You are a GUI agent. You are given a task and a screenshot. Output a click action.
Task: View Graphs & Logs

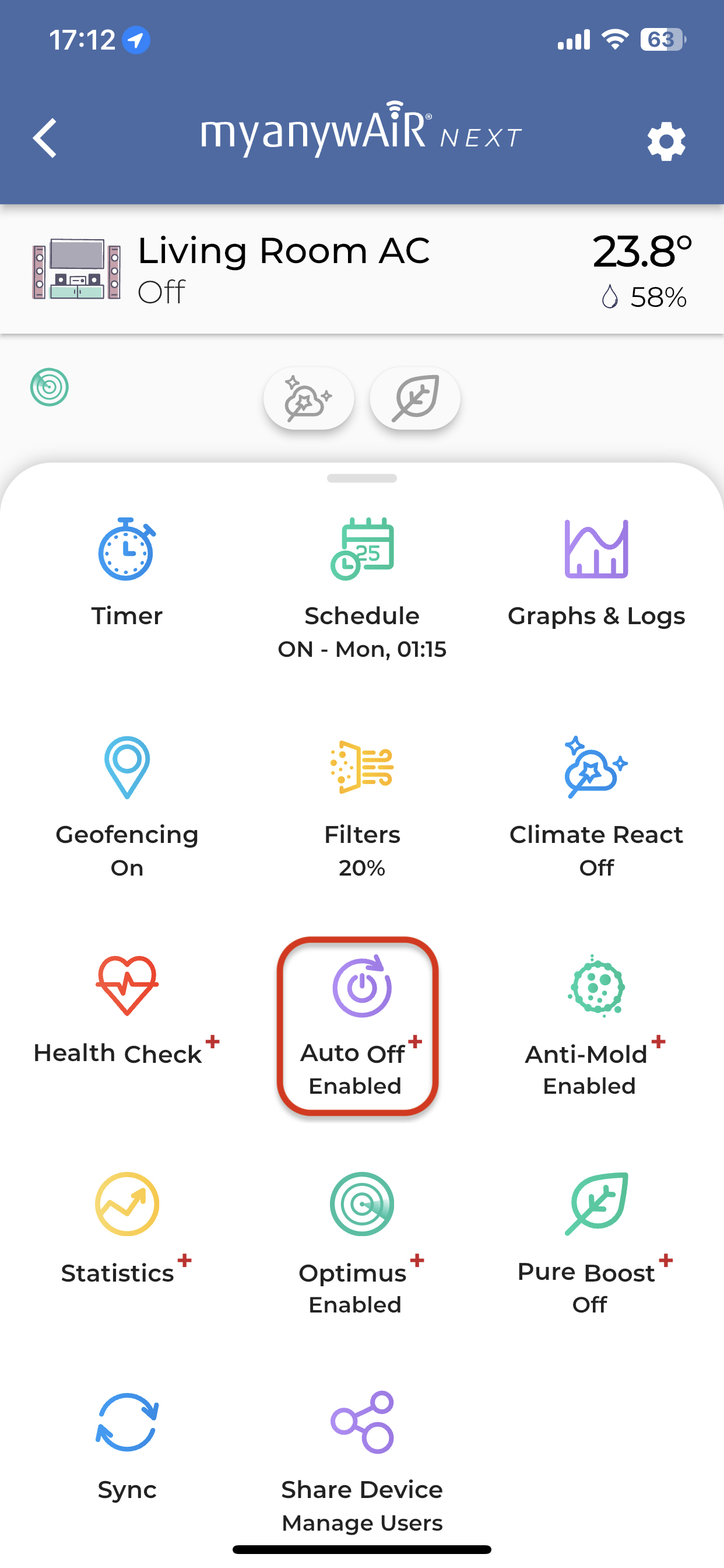[x=596, y=572]
